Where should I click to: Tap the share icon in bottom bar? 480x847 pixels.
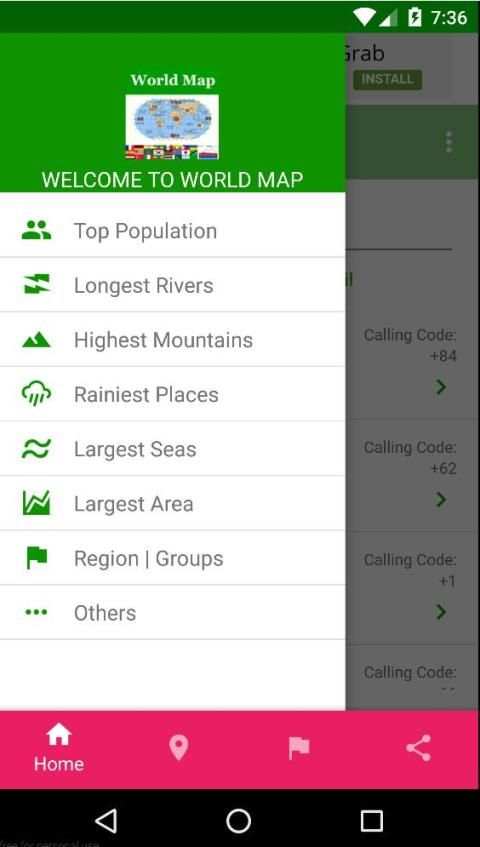pyautogui.click(x=418, y=748)
